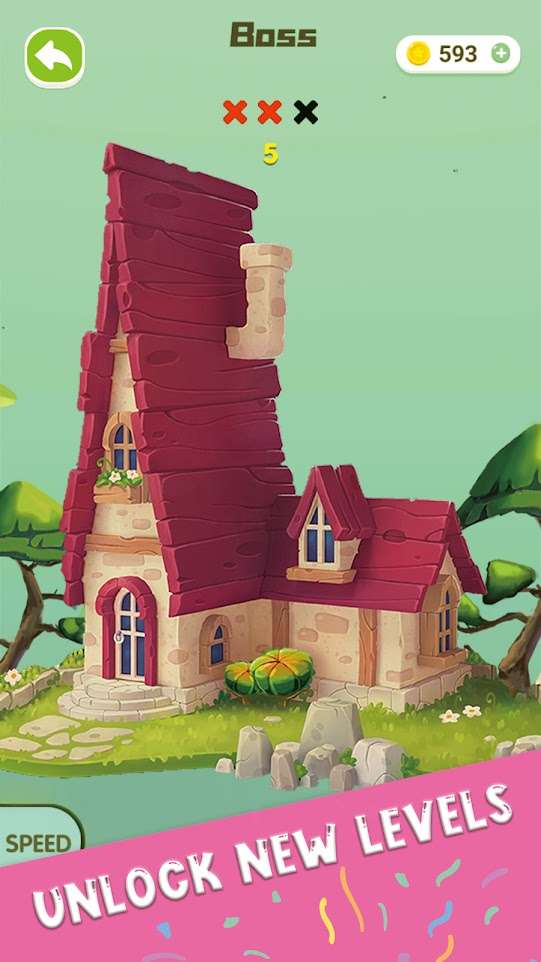Tap the SPEED button
This screenshot has height=962, width=541.
[39, 842]
